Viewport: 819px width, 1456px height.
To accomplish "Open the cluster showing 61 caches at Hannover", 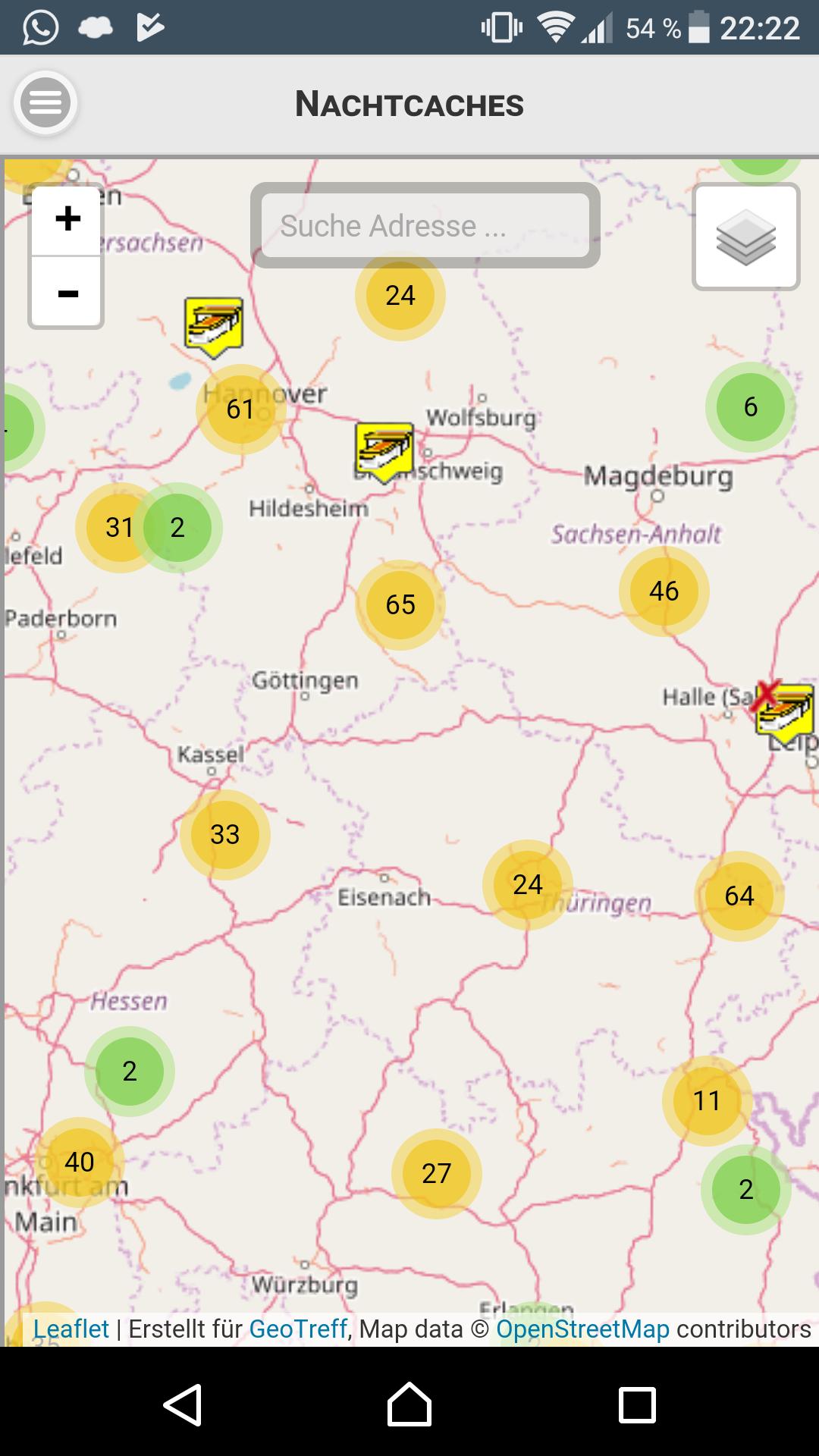I will coord(239,409).
